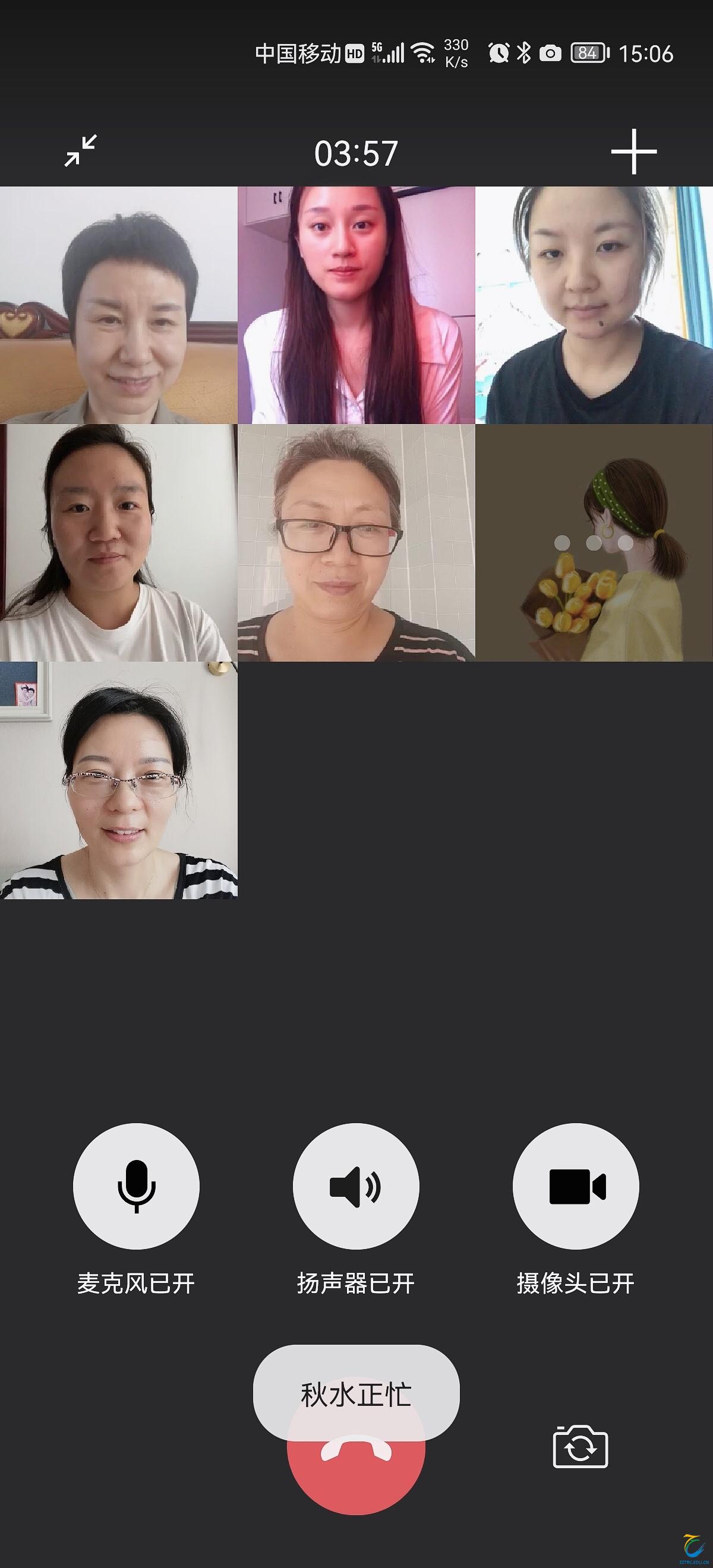Enlarge the video tile with tiled wall background
713x1568 pixels.
coord(355,542)
